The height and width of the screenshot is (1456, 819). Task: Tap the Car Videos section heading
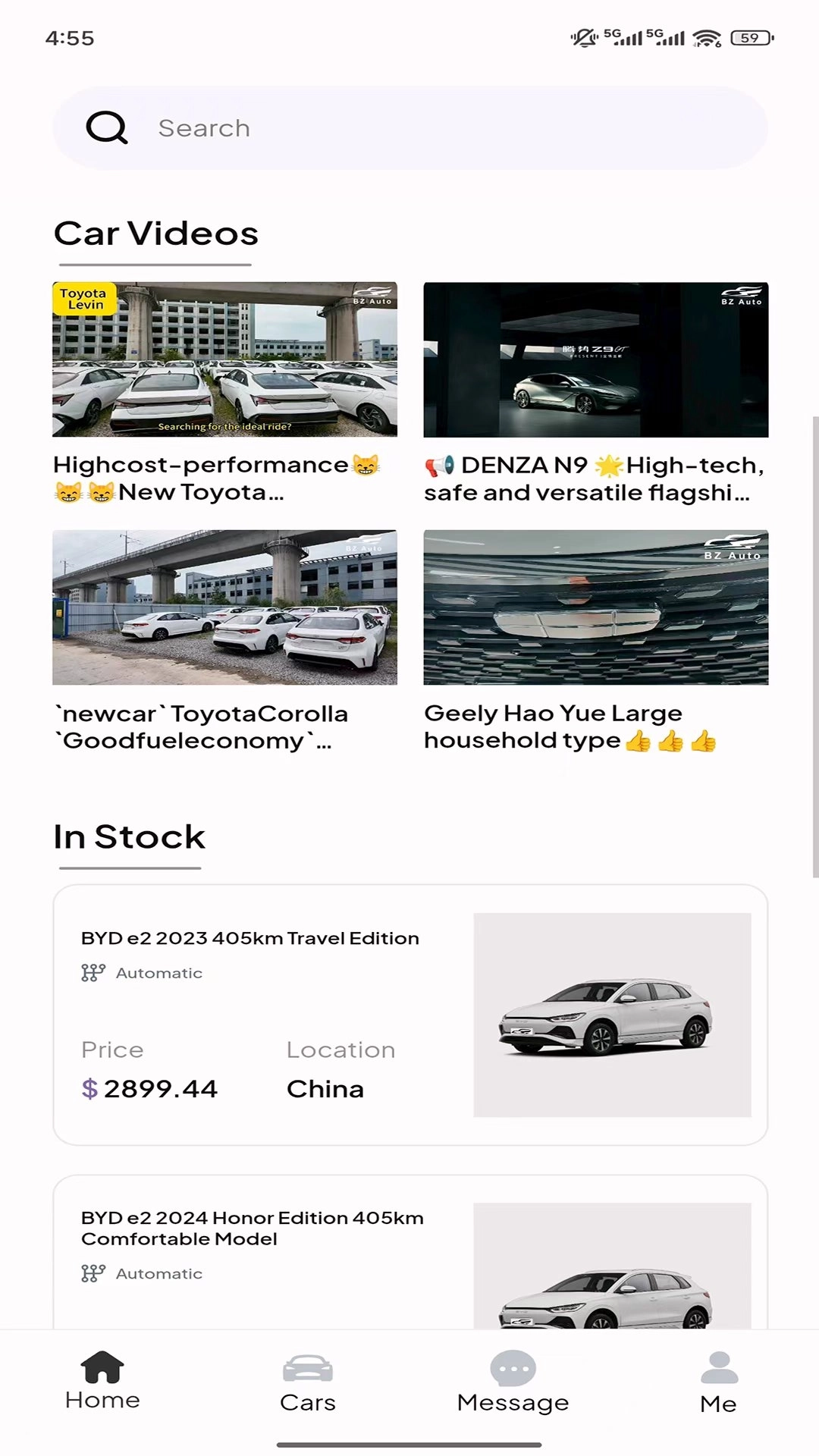[x=155, y=233]
